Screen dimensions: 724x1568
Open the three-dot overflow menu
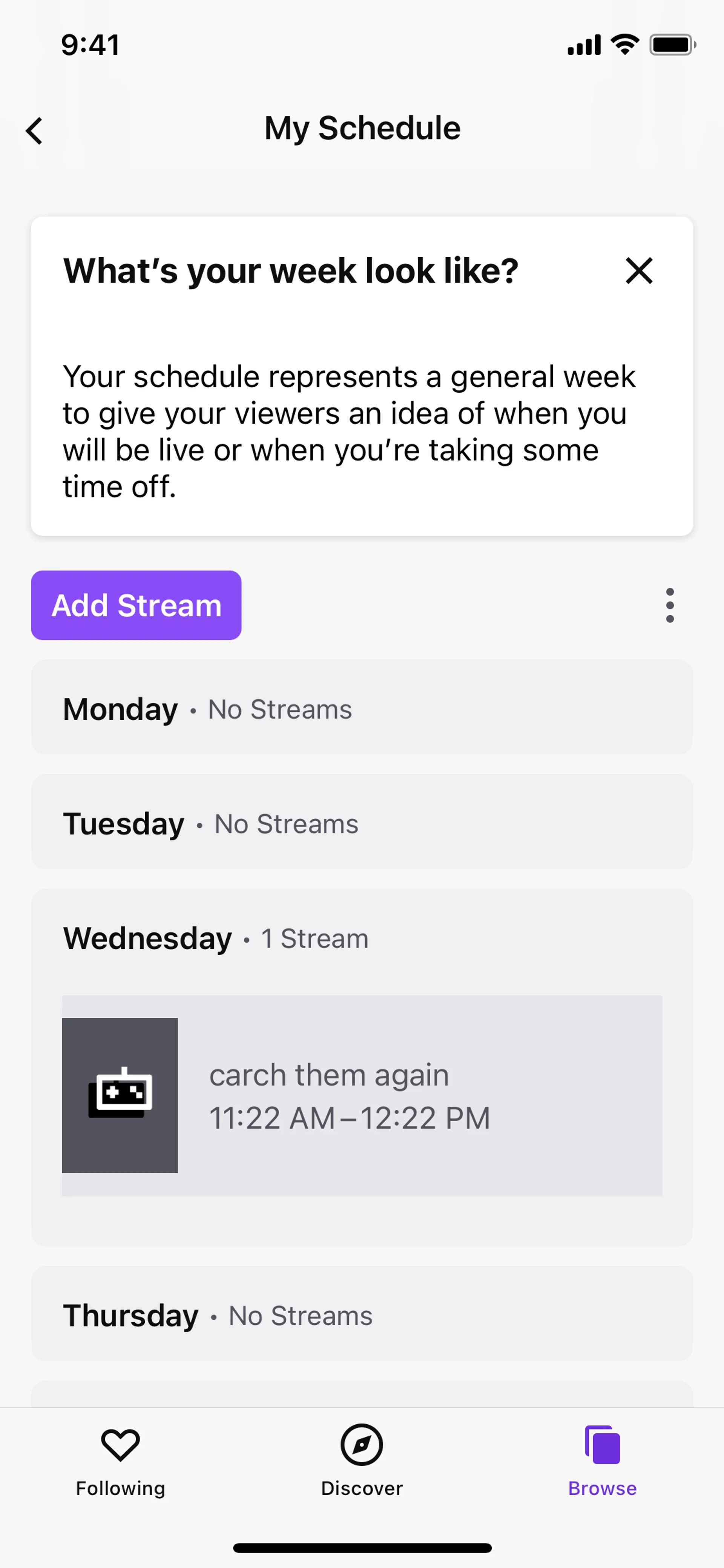[670, 605]
